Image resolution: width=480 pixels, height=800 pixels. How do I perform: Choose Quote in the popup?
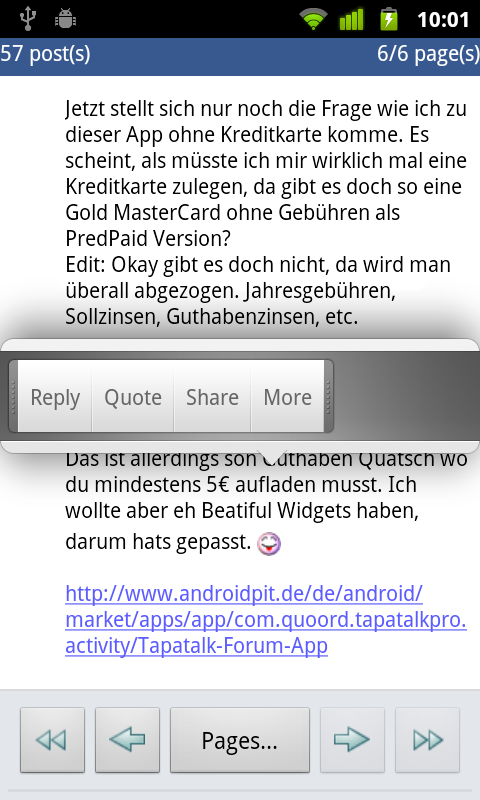(133, 396)
